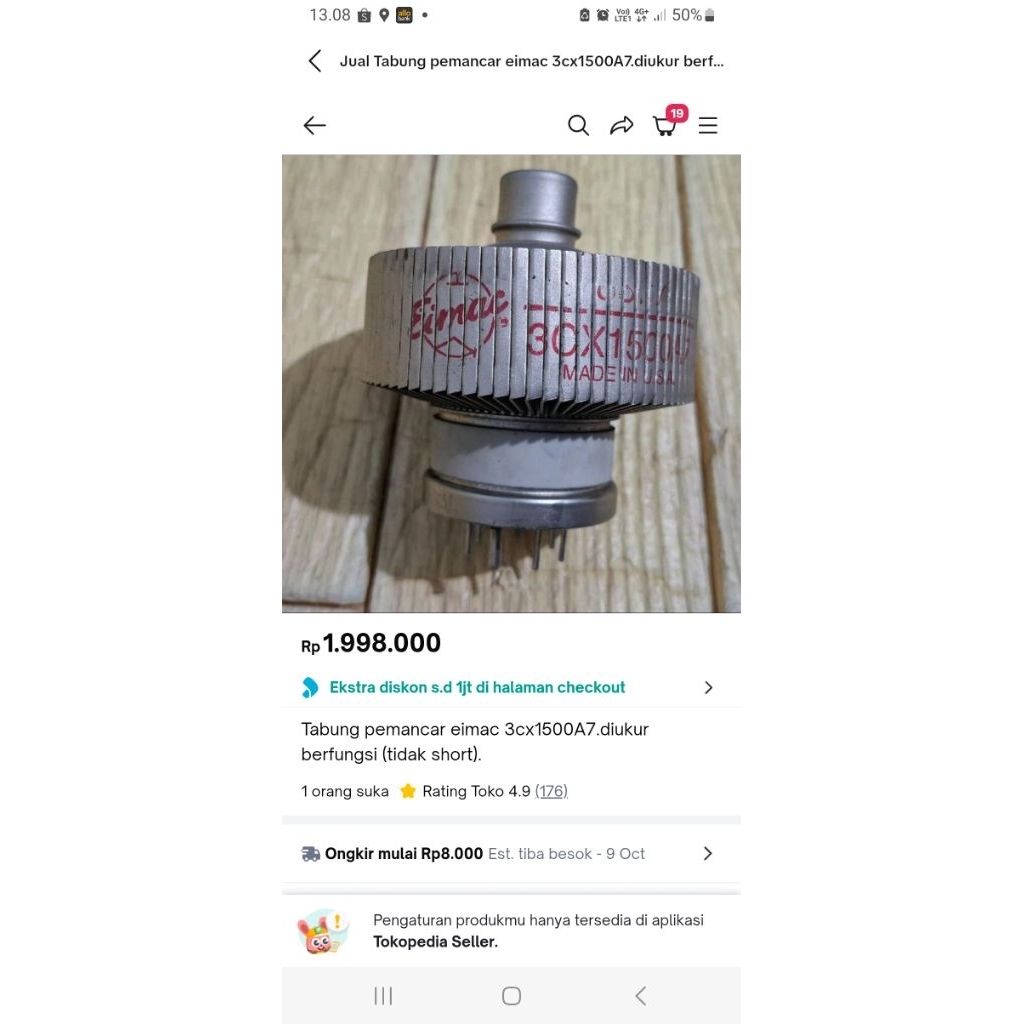Expand the Ongkir shipping cost details

coord(511,853)
